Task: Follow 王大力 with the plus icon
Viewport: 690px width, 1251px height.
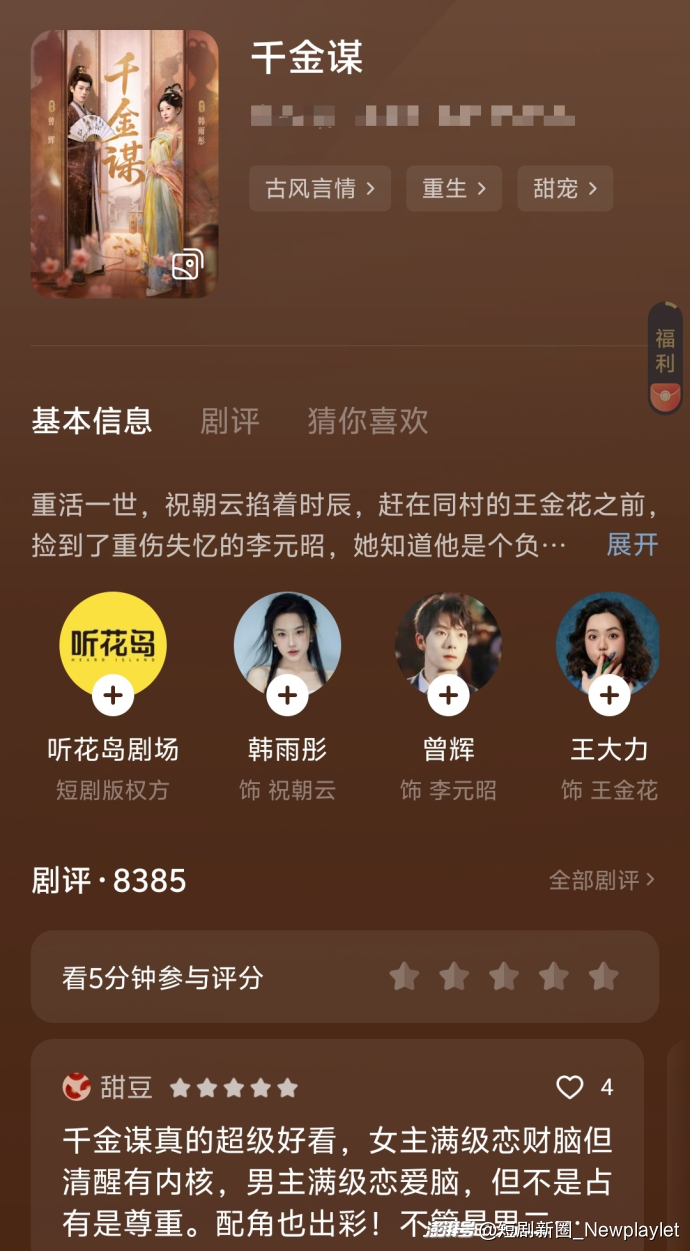Action: click(609, 695)
